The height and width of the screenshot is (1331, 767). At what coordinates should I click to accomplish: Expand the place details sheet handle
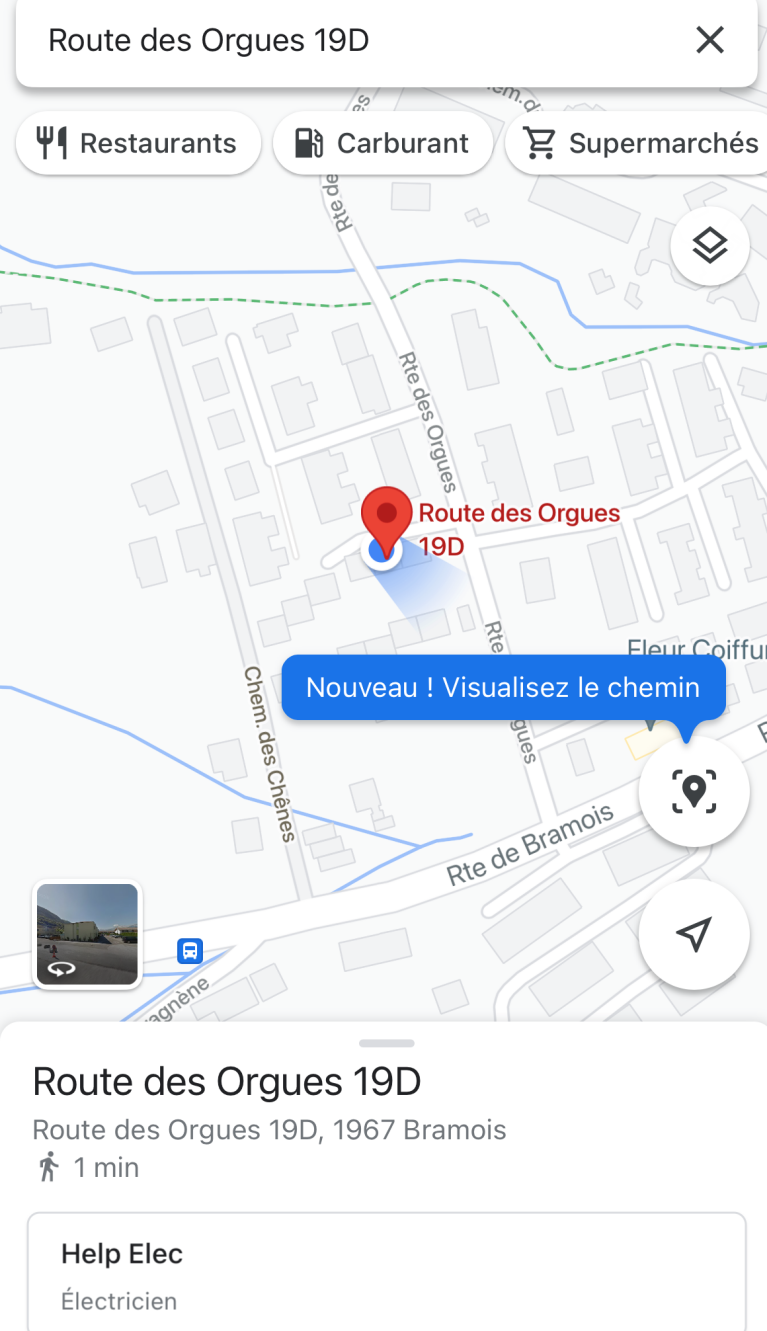coord(386,1043)
